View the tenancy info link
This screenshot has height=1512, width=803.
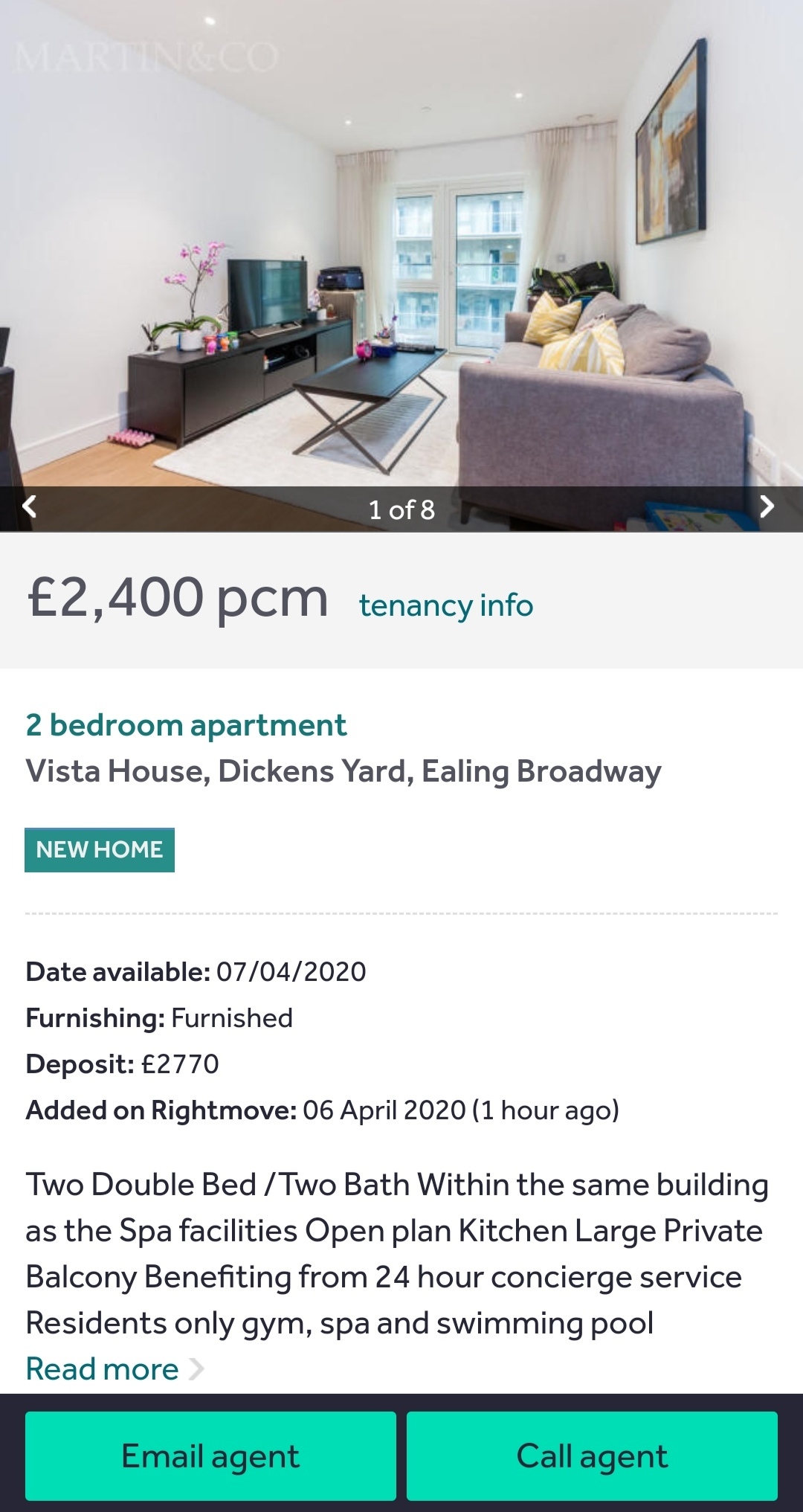point(446,605)
